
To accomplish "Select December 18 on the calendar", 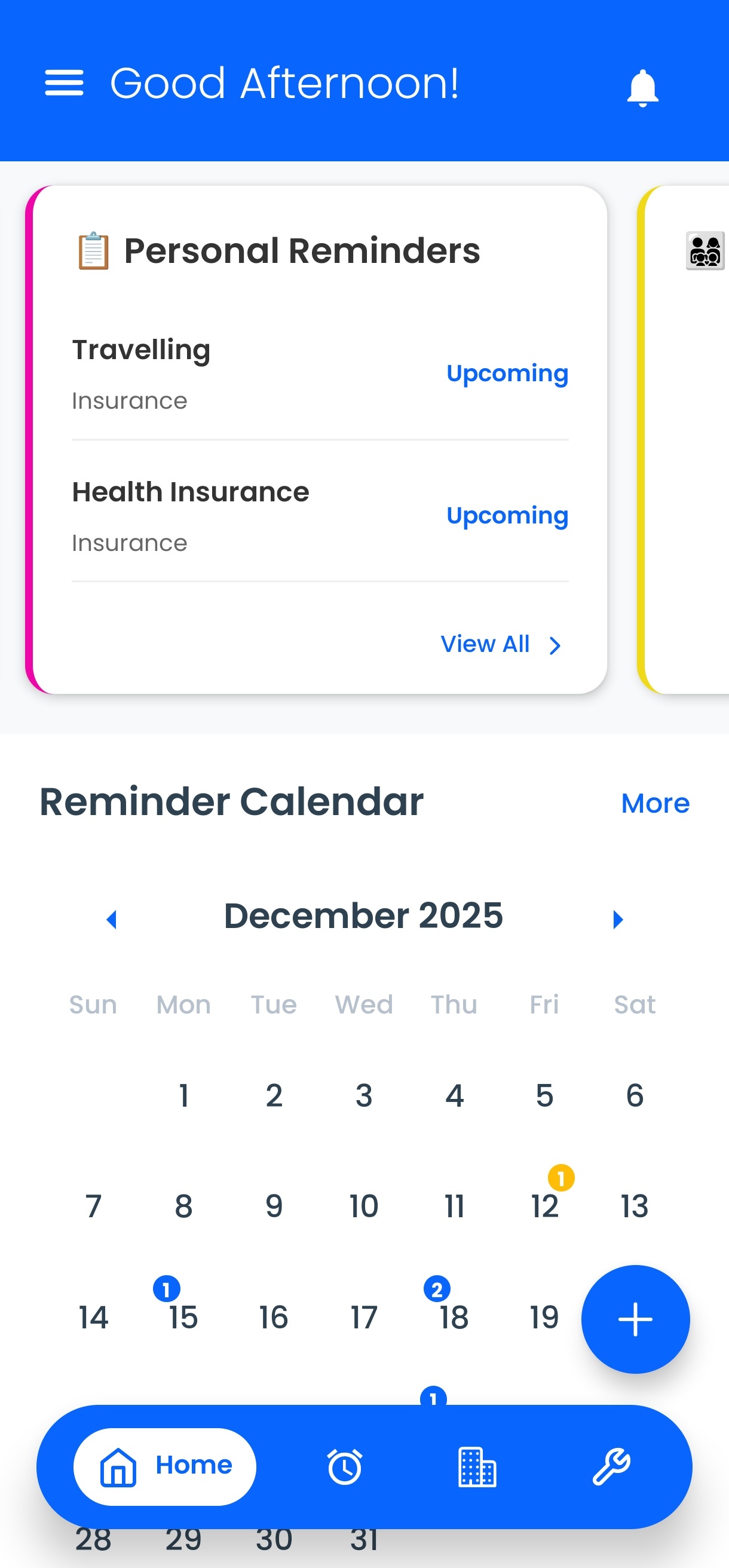I will [x=454, y=1316].
